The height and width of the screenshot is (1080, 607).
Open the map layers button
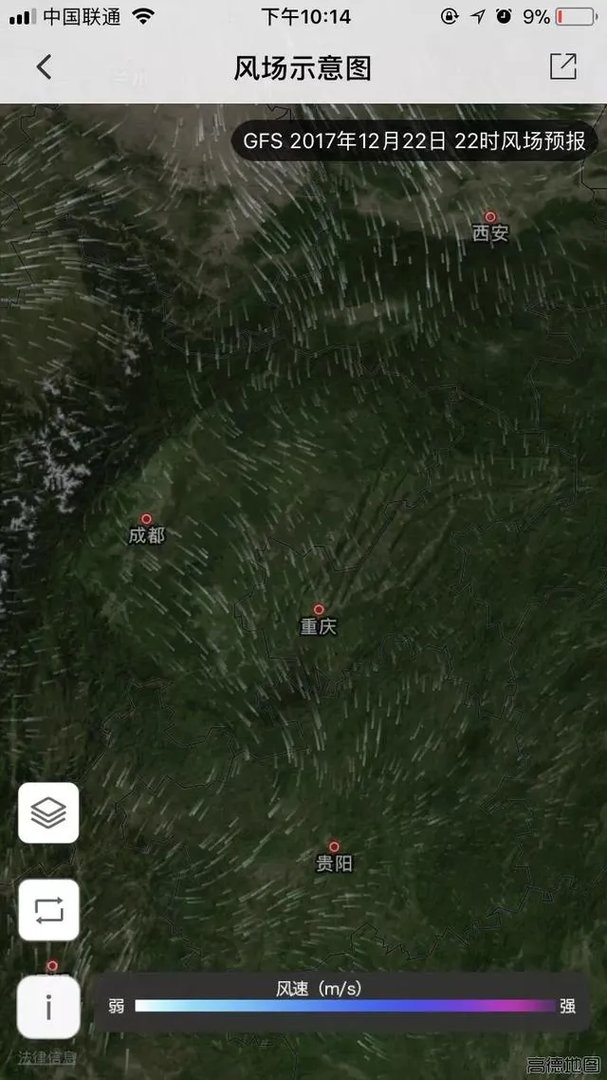pyautogui.click(x=48, y=813)
